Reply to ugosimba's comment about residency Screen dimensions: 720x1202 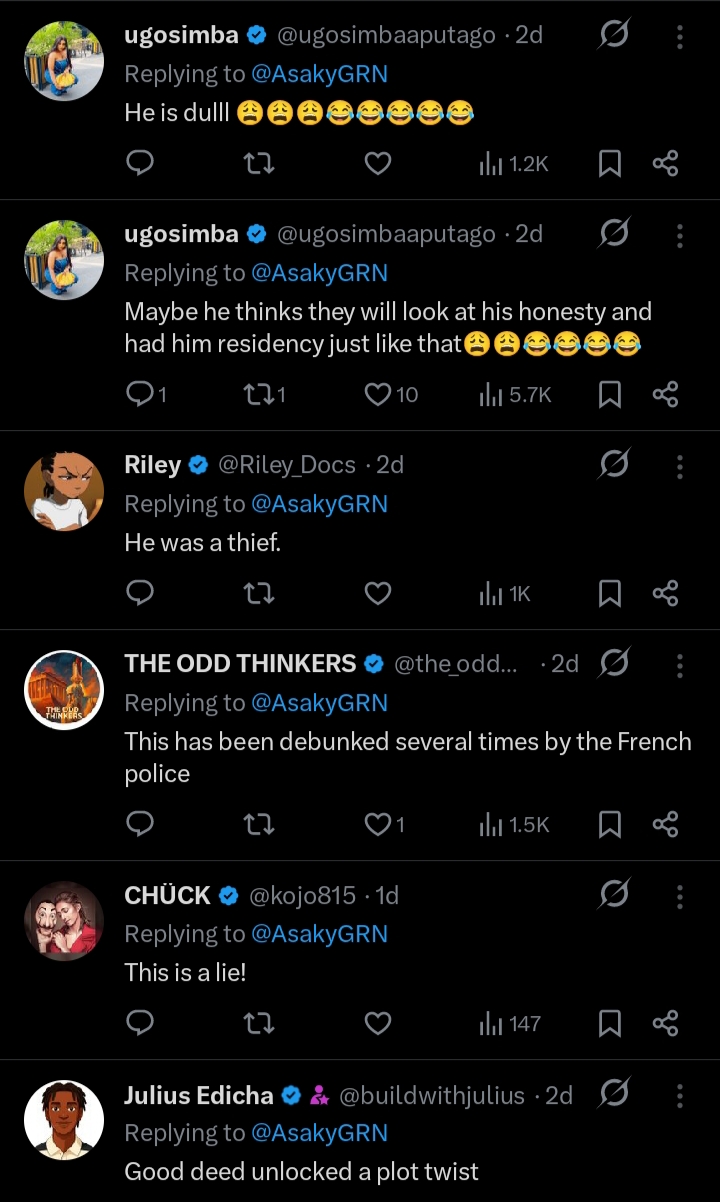coord(141,395)
